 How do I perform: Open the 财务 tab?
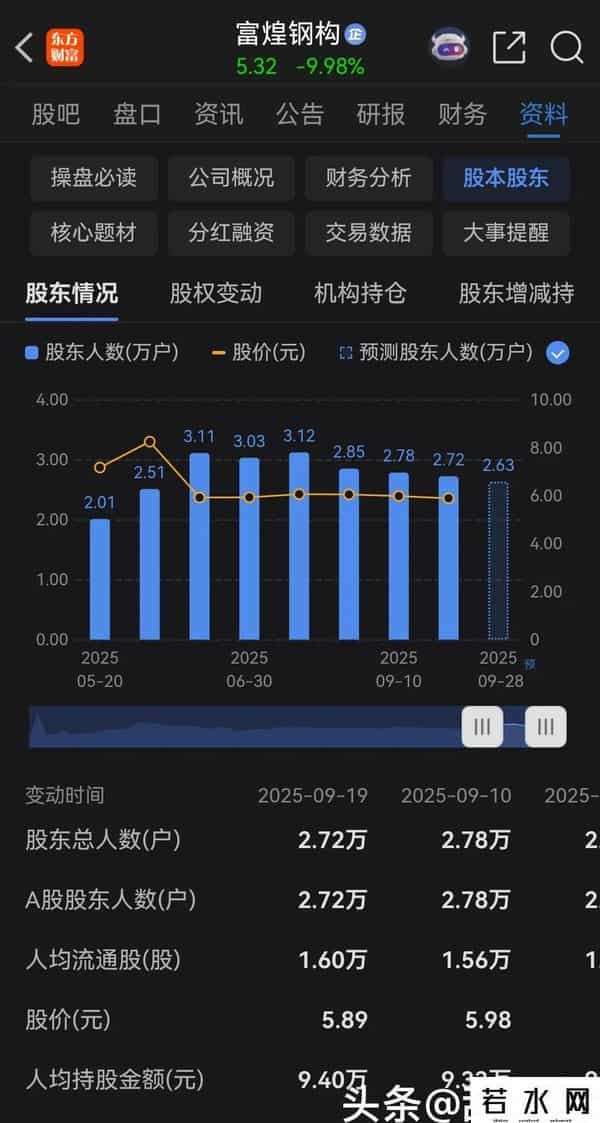point(462,114)
